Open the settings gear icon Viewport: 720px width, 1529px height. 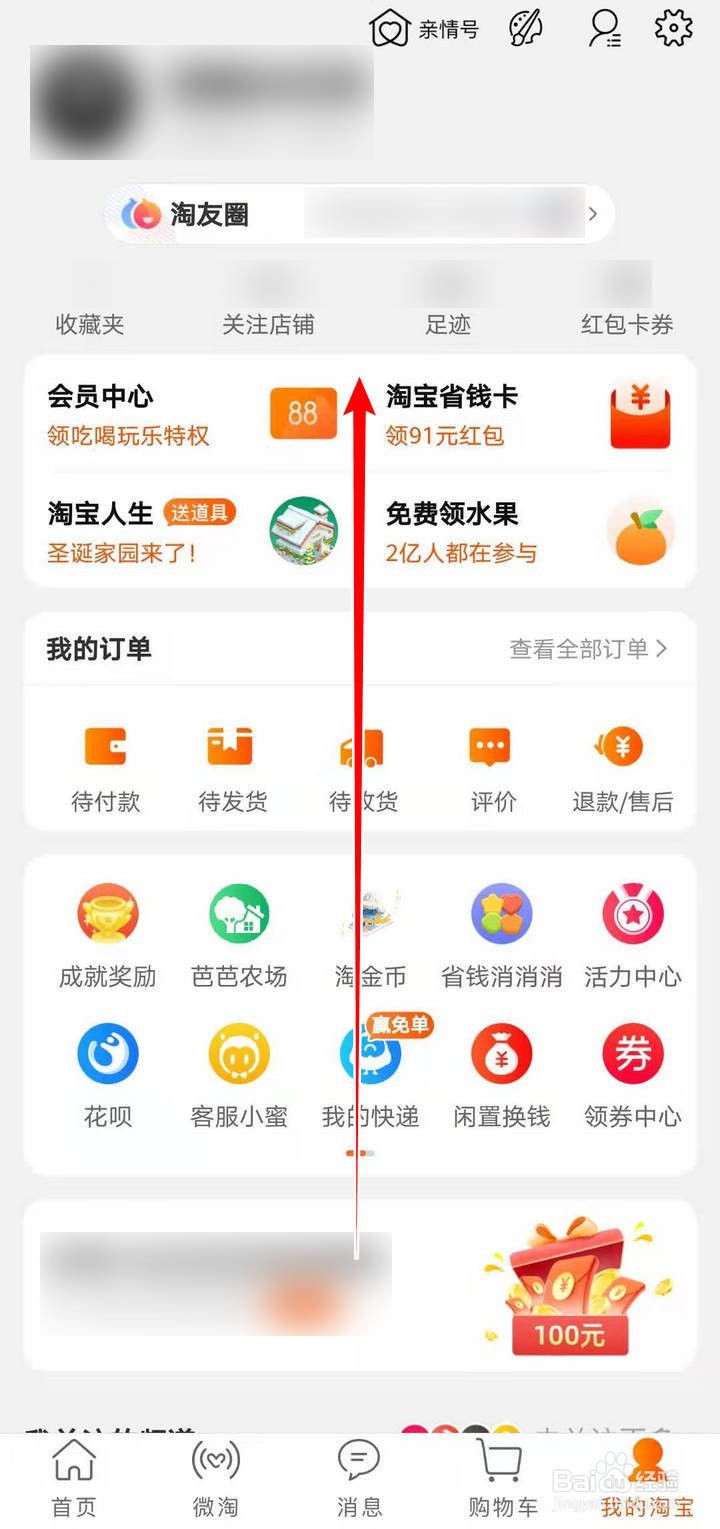tap(673, 28)
